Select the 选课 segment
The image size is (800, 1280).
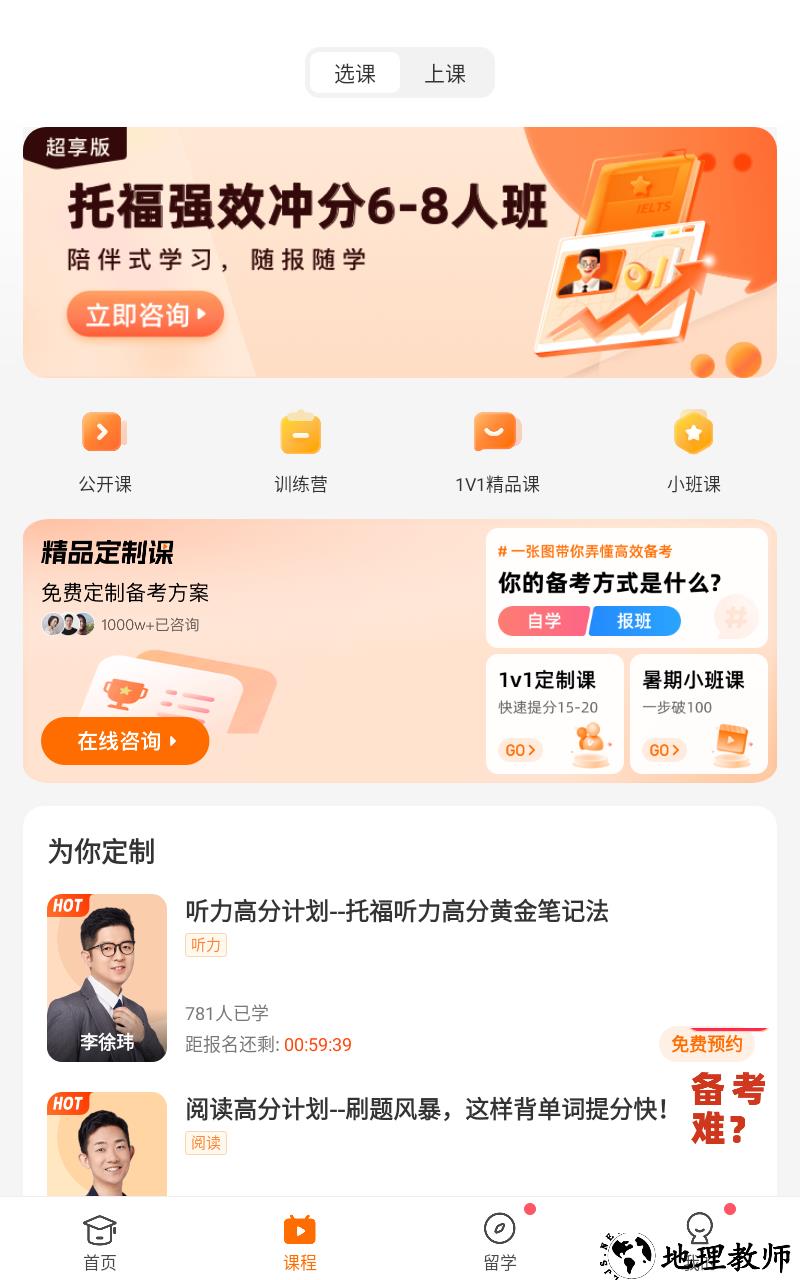coord(355,73)
